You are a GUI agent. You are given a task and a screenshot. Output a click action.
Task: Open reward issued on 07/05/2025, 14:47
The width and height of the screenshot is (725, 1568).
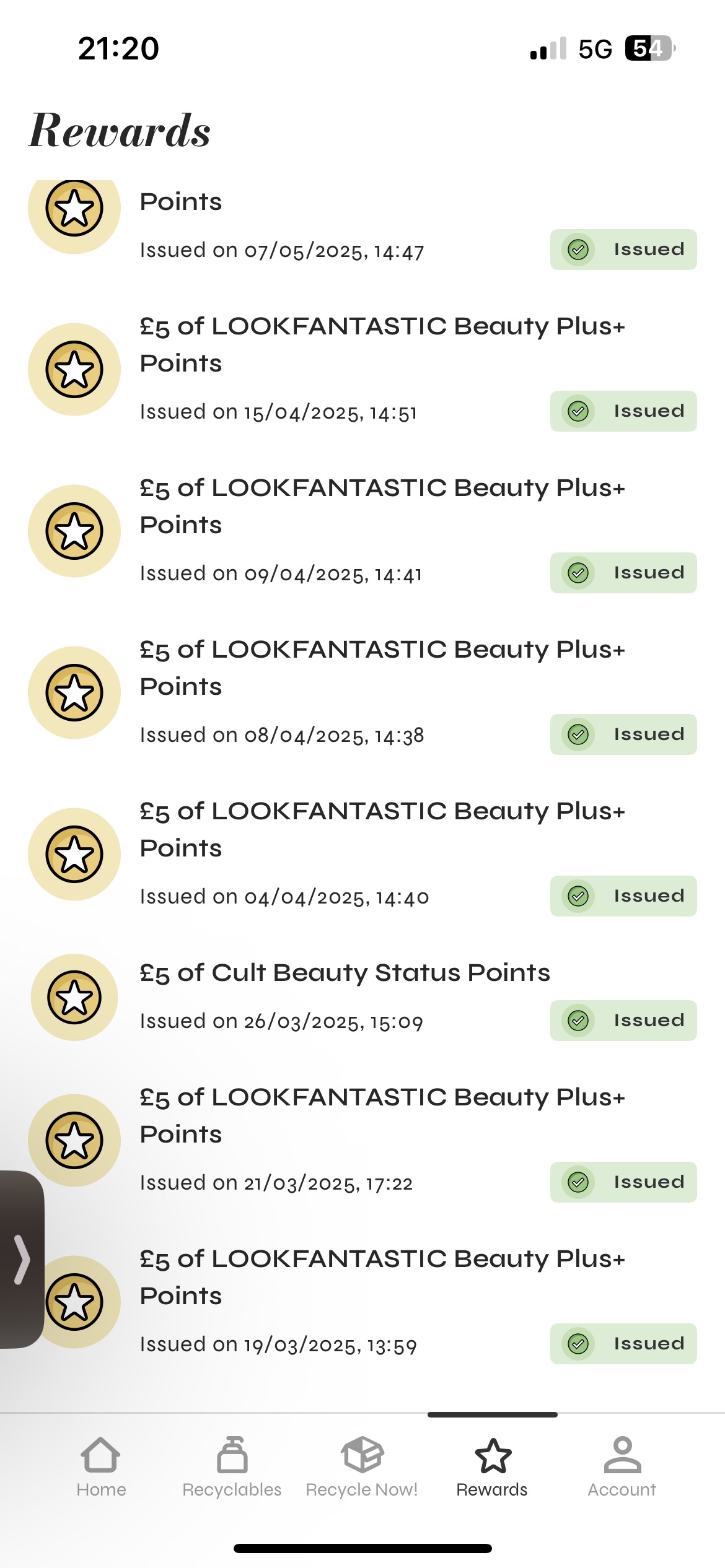point(281,226)
